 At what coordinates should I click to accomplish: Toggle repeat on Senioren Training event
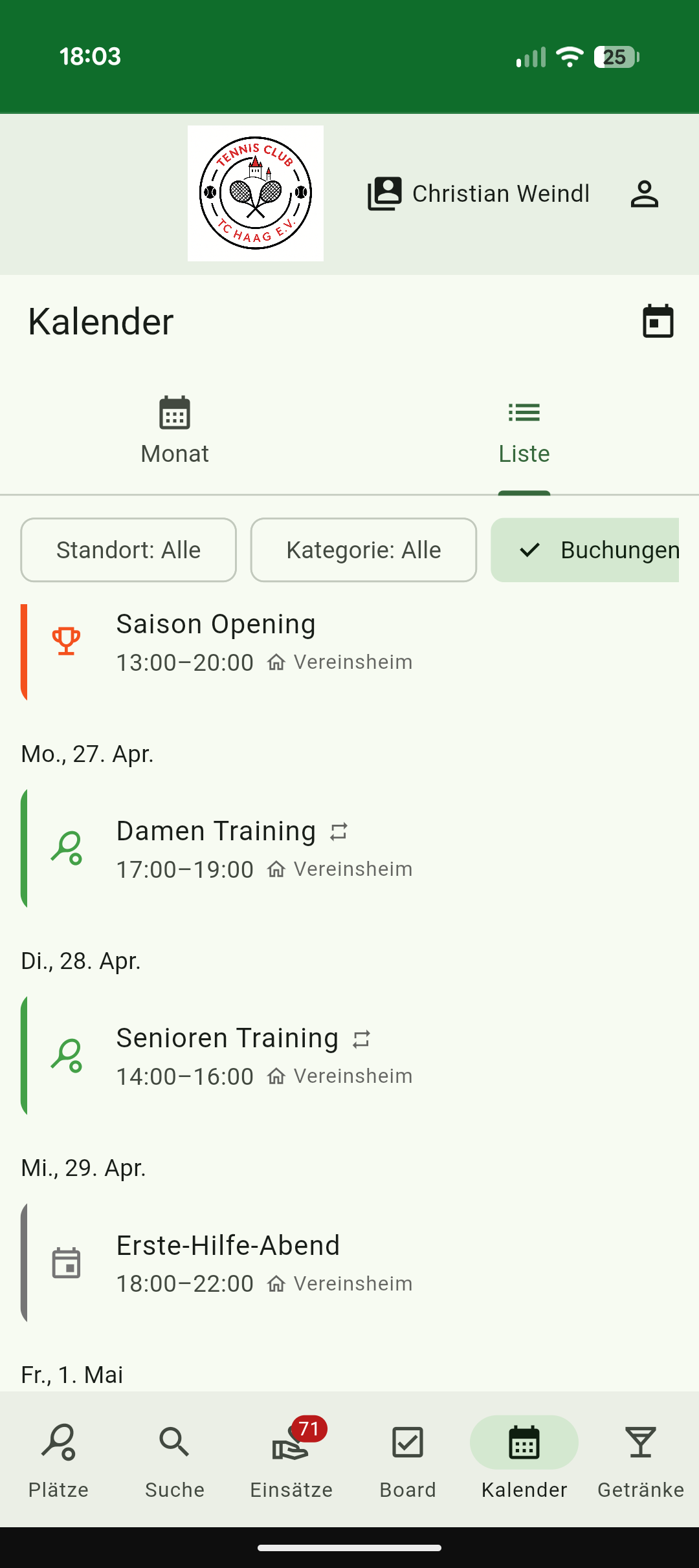(361, 1038)
